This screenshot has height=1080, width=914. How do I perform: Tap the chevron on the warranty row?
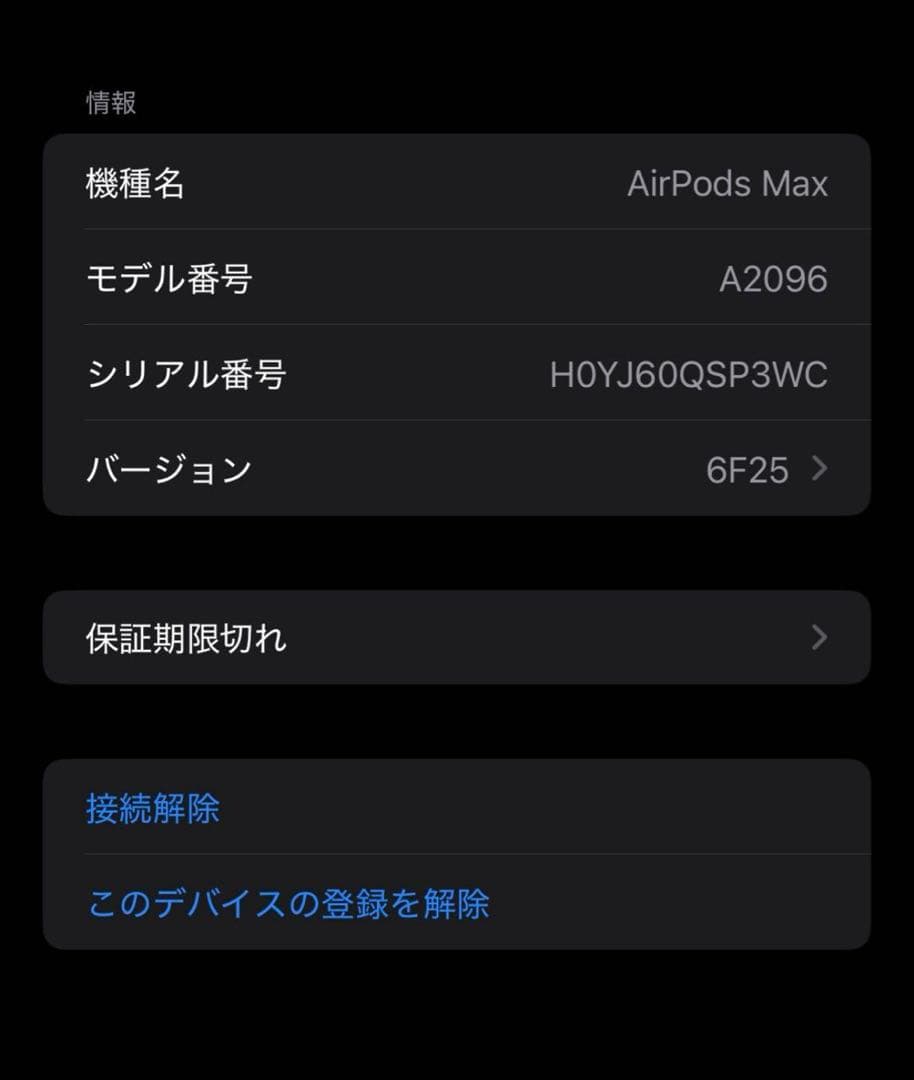coord(818,637)
